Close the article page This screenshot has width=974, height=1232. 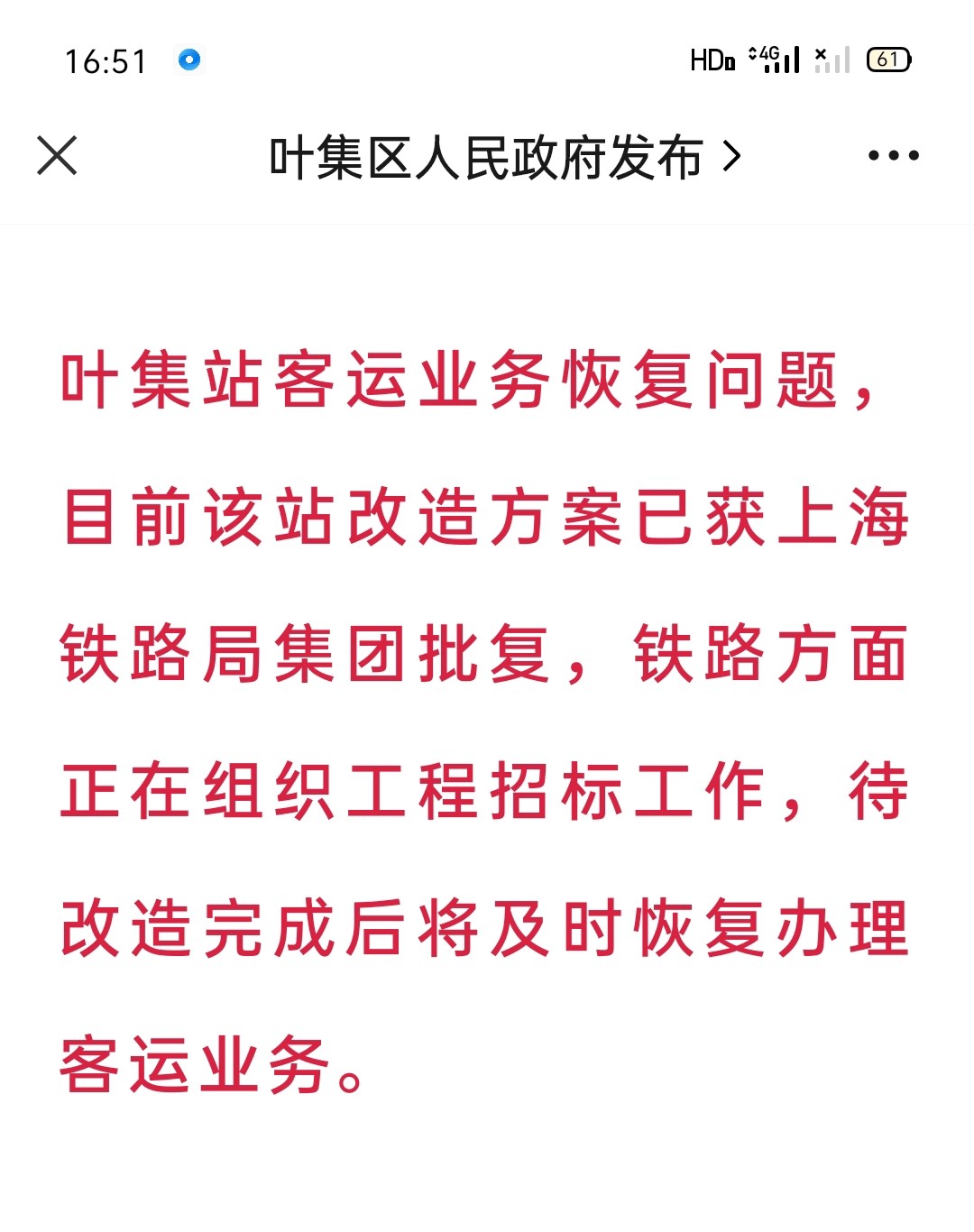[57, 155]
